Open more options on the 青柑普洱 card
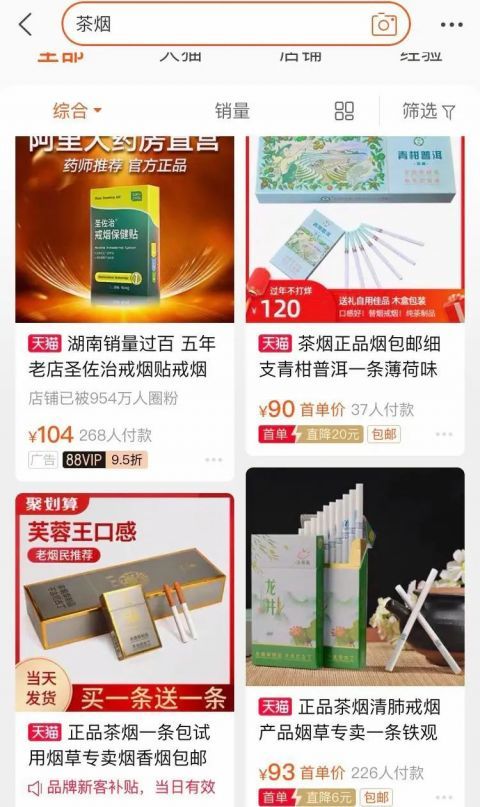 [444, 434]
